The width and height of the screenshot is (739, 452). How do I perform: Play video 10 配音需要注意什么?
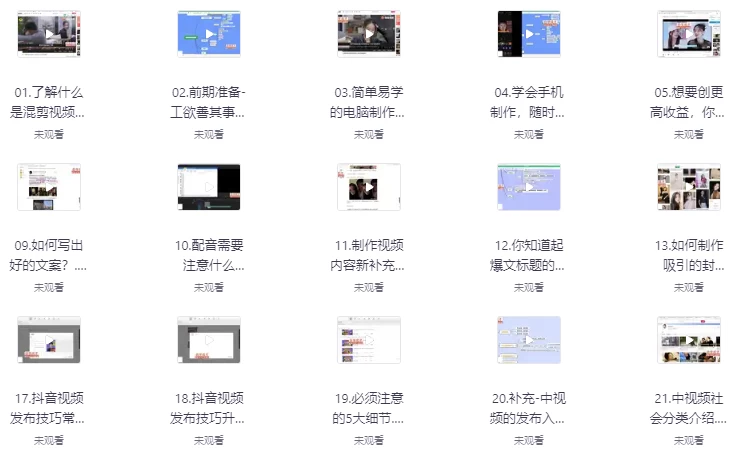click(x=209, y=187)
